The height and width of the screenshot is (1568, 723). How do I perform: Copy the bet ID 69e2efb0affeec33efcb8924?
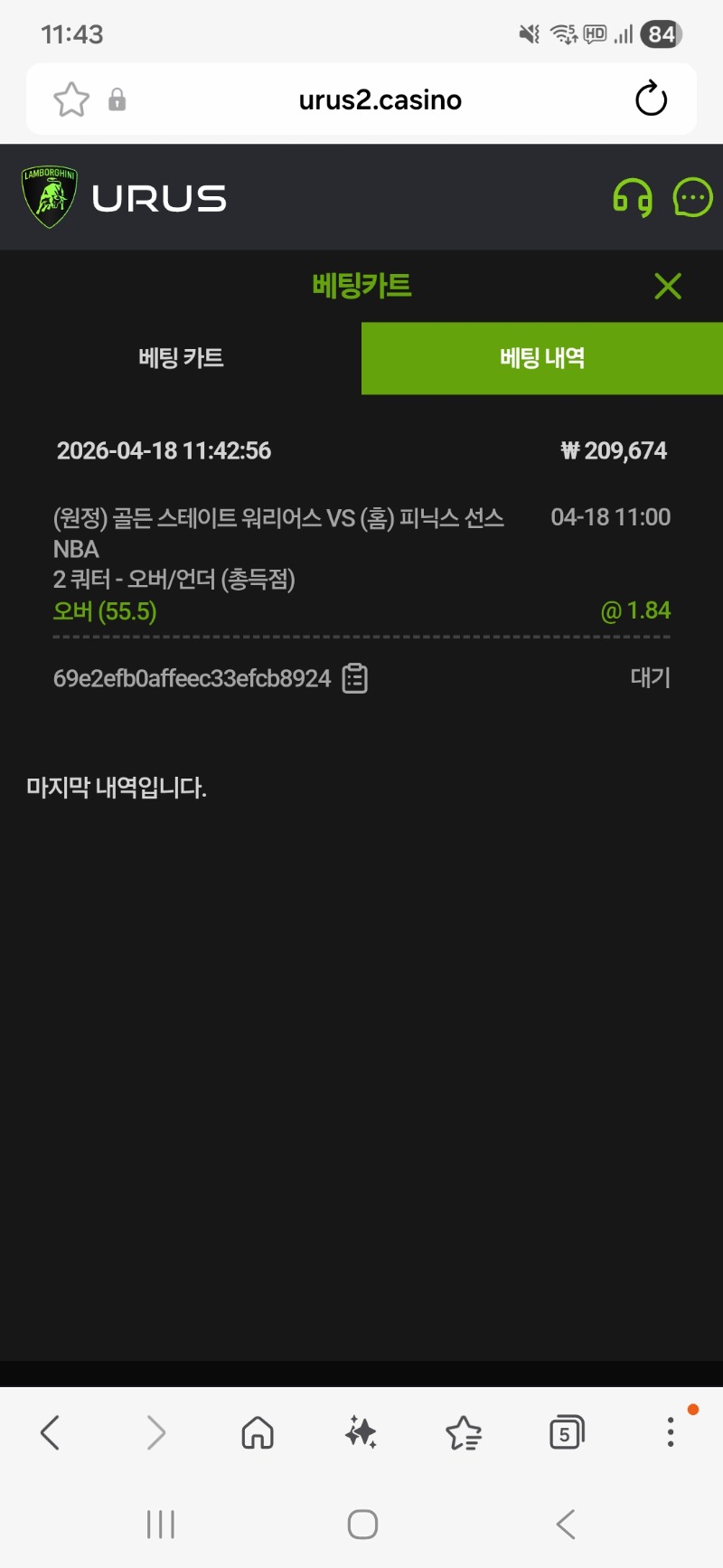(355, 678)
